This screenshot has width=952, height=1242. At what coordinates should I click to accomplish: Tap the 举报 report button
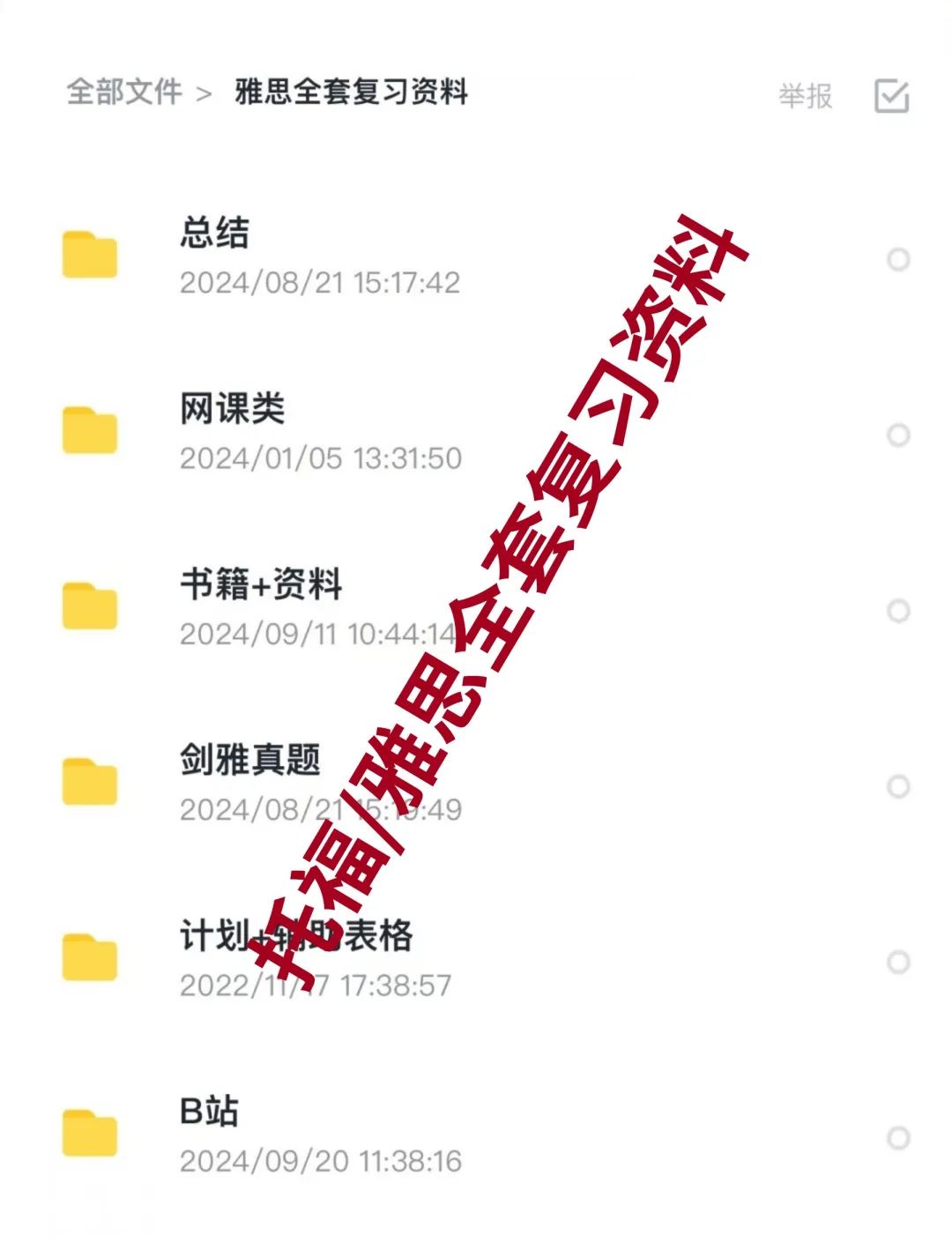point(805,95)
